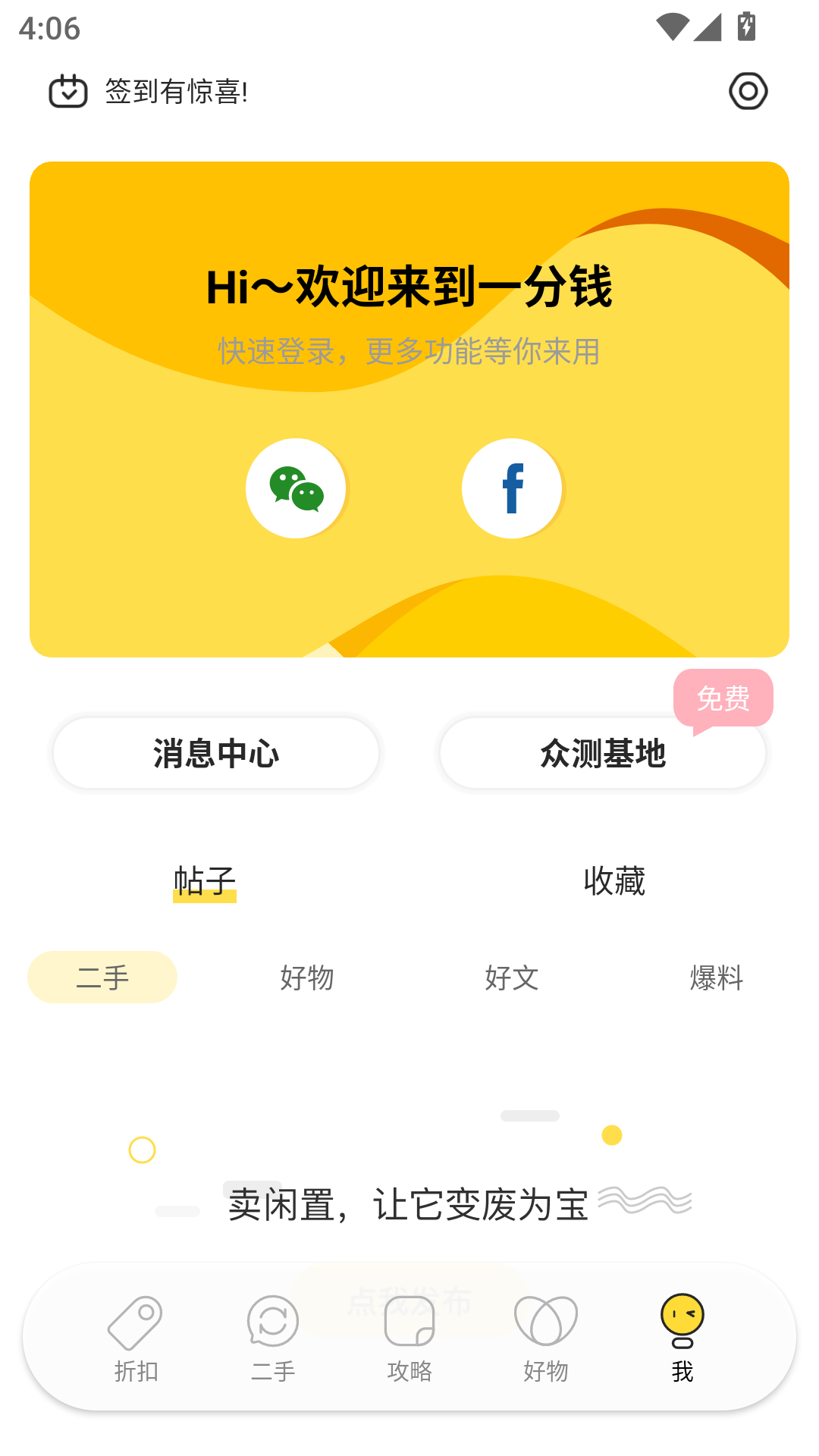819x1456 pixels.
Task: Open the 折扣 discounts tab icon
Action: (x=136, y=1320)
